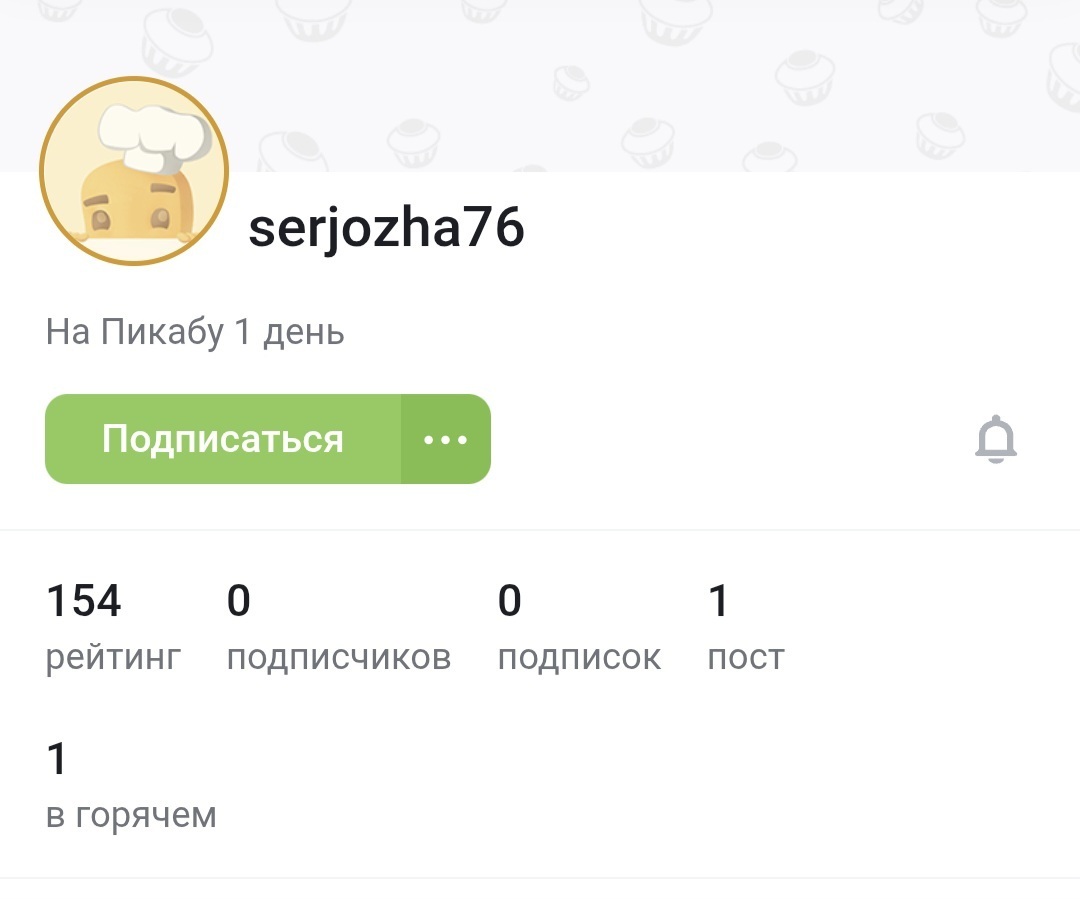Image resolution: width=1080 pixels, height=899 pixels.
Task: Open serjozha76's profile avatar
Action: [x=134, y=171]
